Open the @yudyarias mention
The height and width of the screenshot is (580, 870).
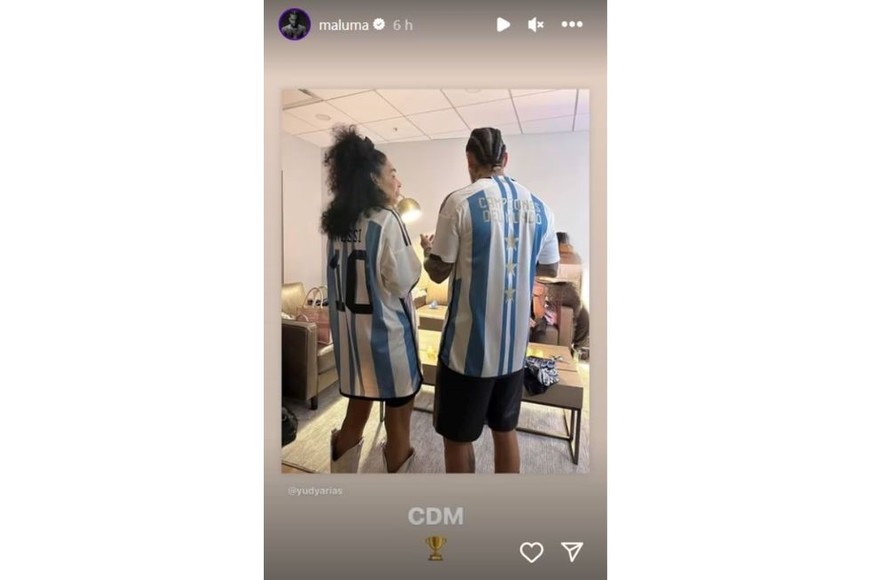315,490
